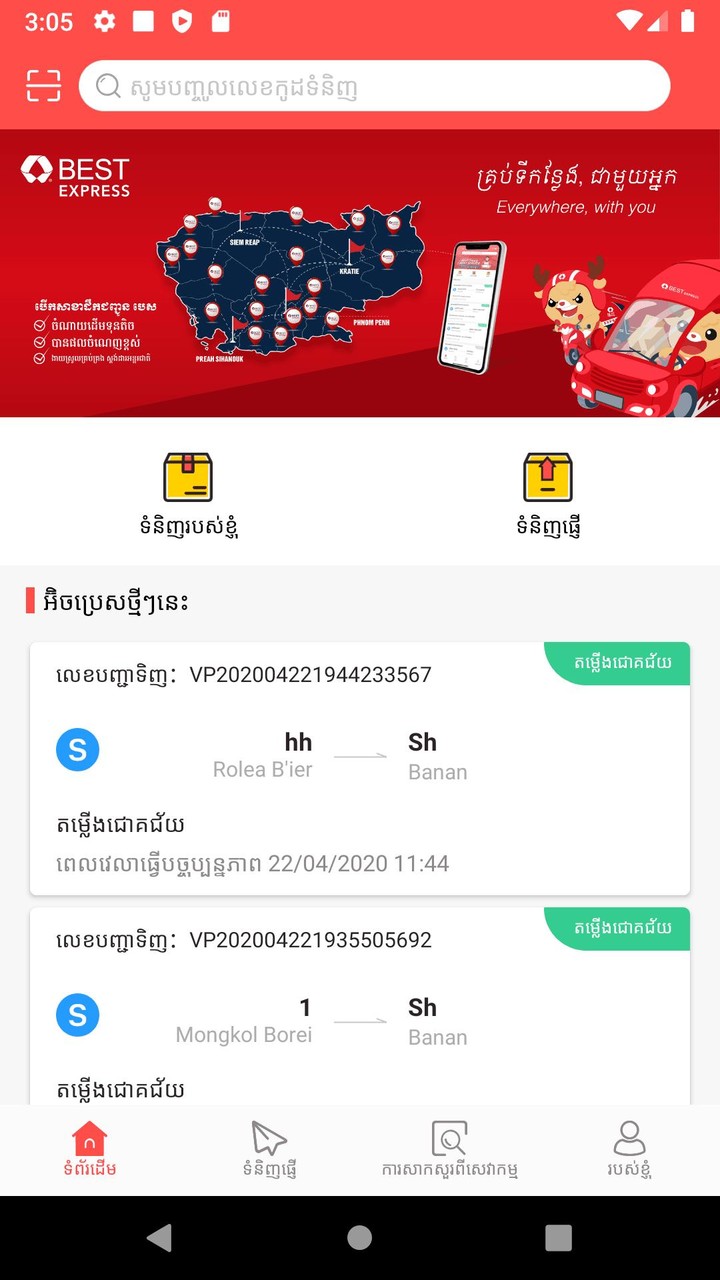Click the route arrow between hh and Sh
Viewport: 720px width, 1280px height.
click(360, 758)
